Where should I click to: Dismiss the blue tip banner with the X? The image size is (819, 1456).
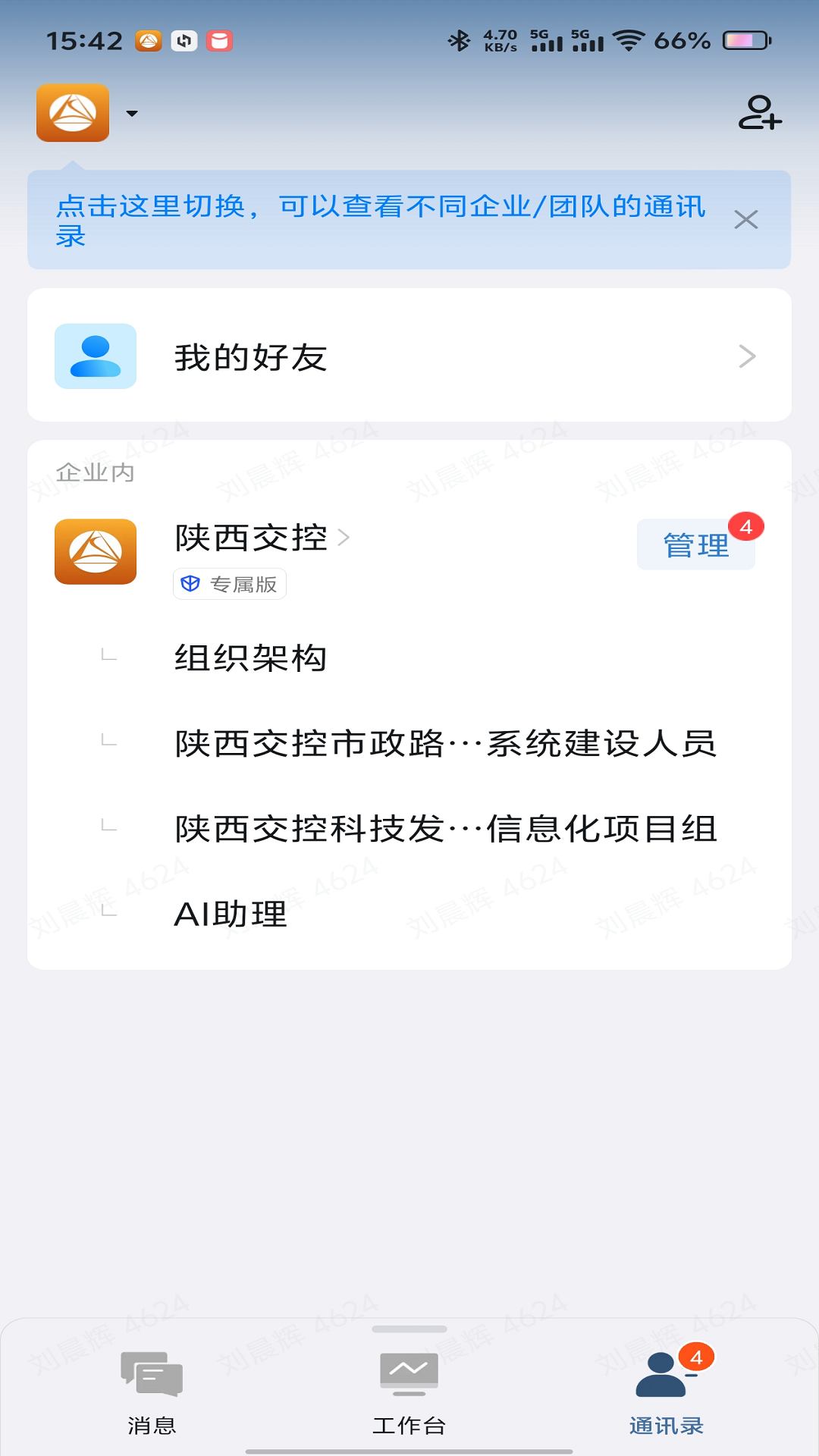tap(747, 220)
